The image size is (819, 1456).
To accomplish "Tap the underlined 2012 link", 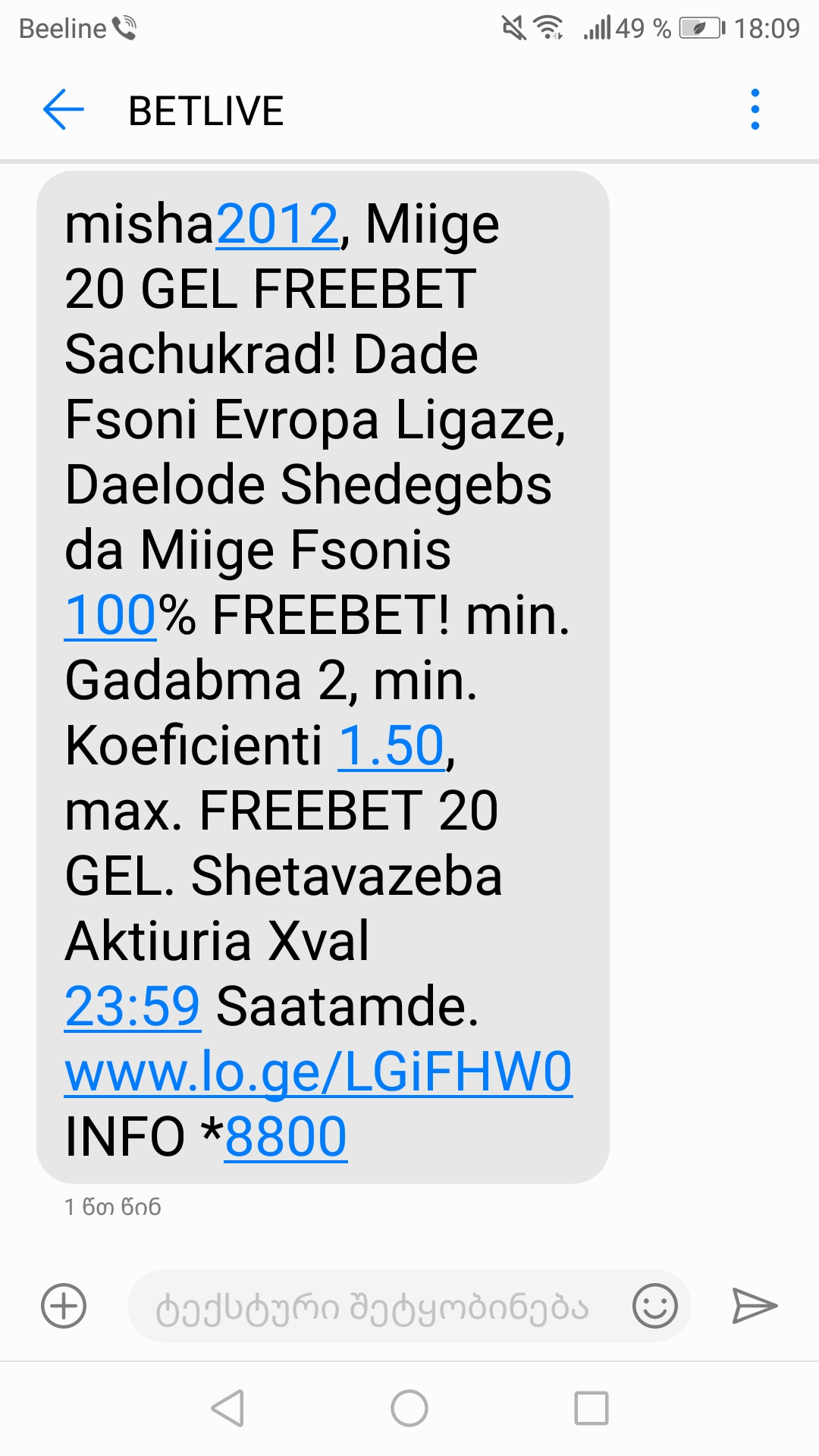I will pyautogui.click(x=278, y=224).
